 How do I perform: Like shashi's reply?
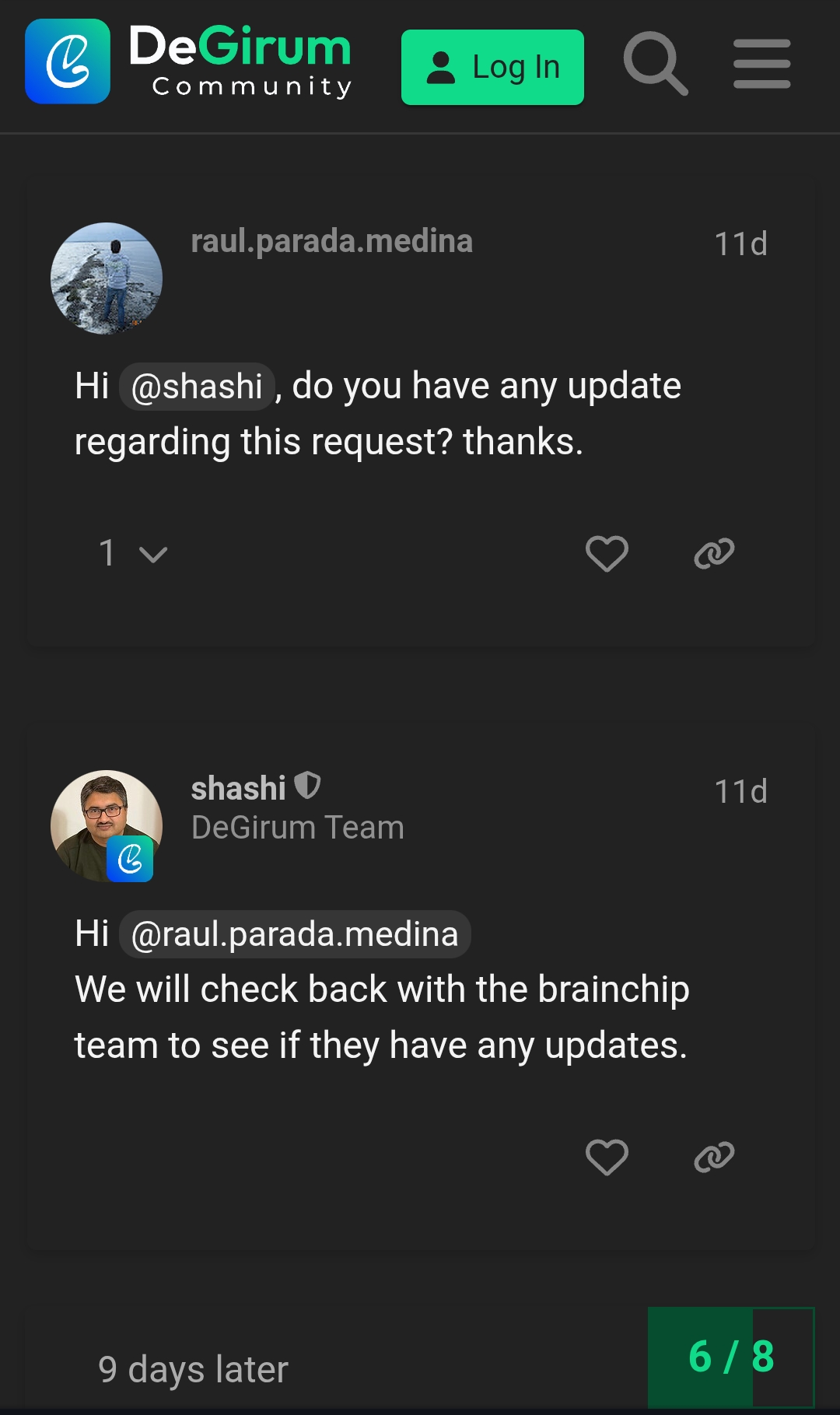point(607,1157)
